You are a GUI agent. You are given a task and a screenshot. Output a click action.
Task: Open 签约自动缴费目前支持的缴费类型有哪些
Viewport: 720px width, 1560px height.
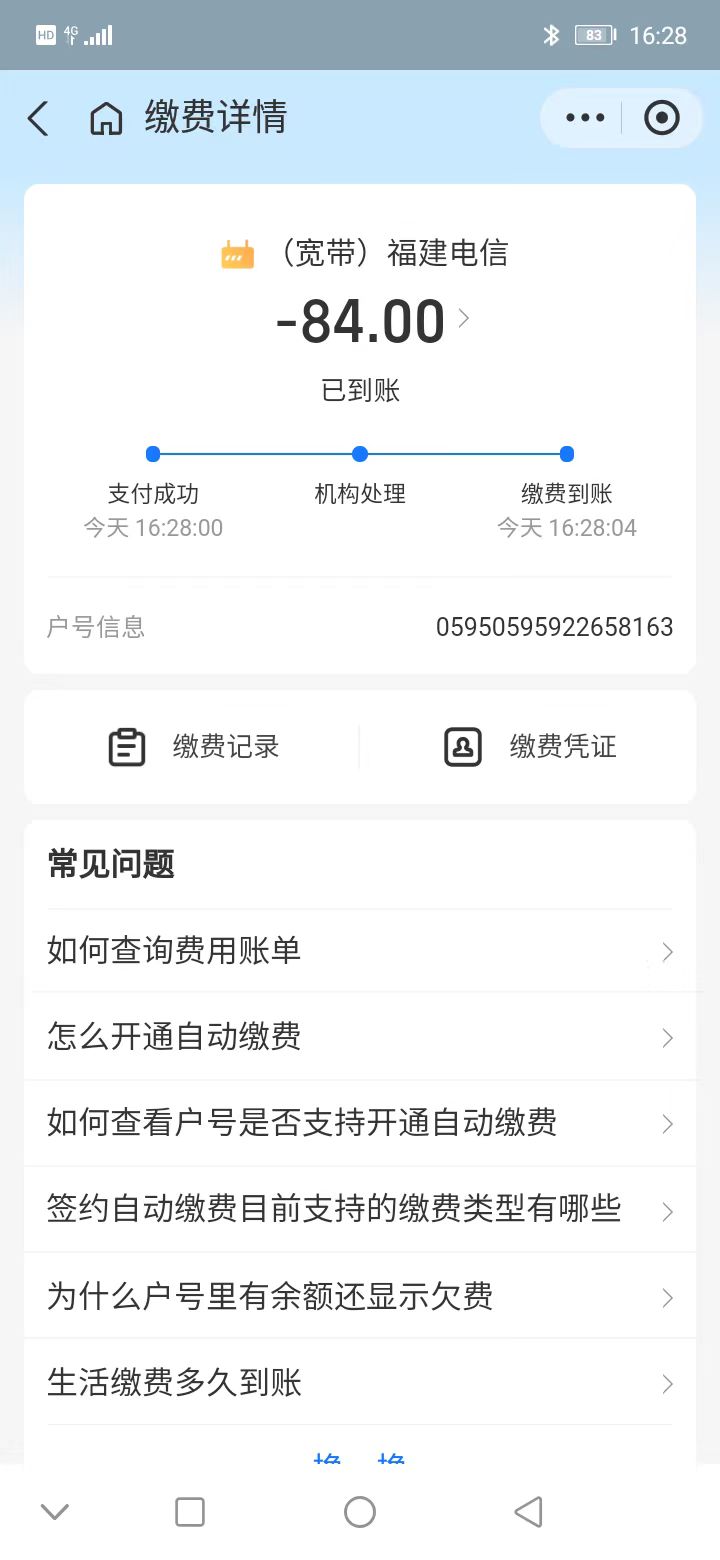(360, 1209)
